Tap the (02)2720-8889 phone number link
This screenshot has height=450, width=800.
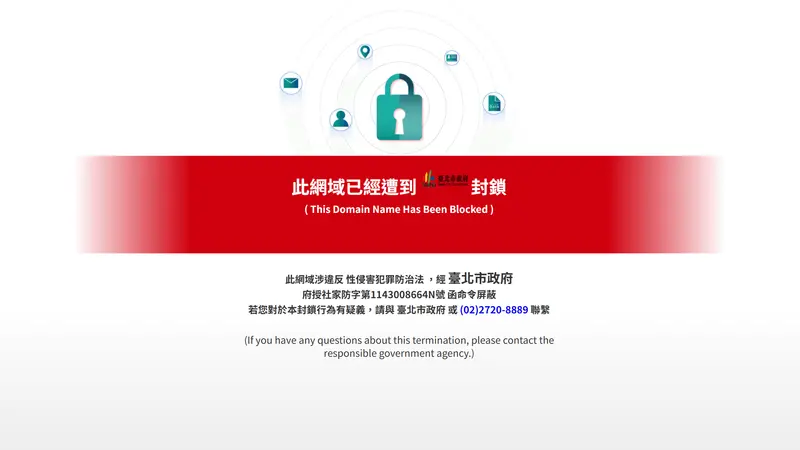coord(493,310)
